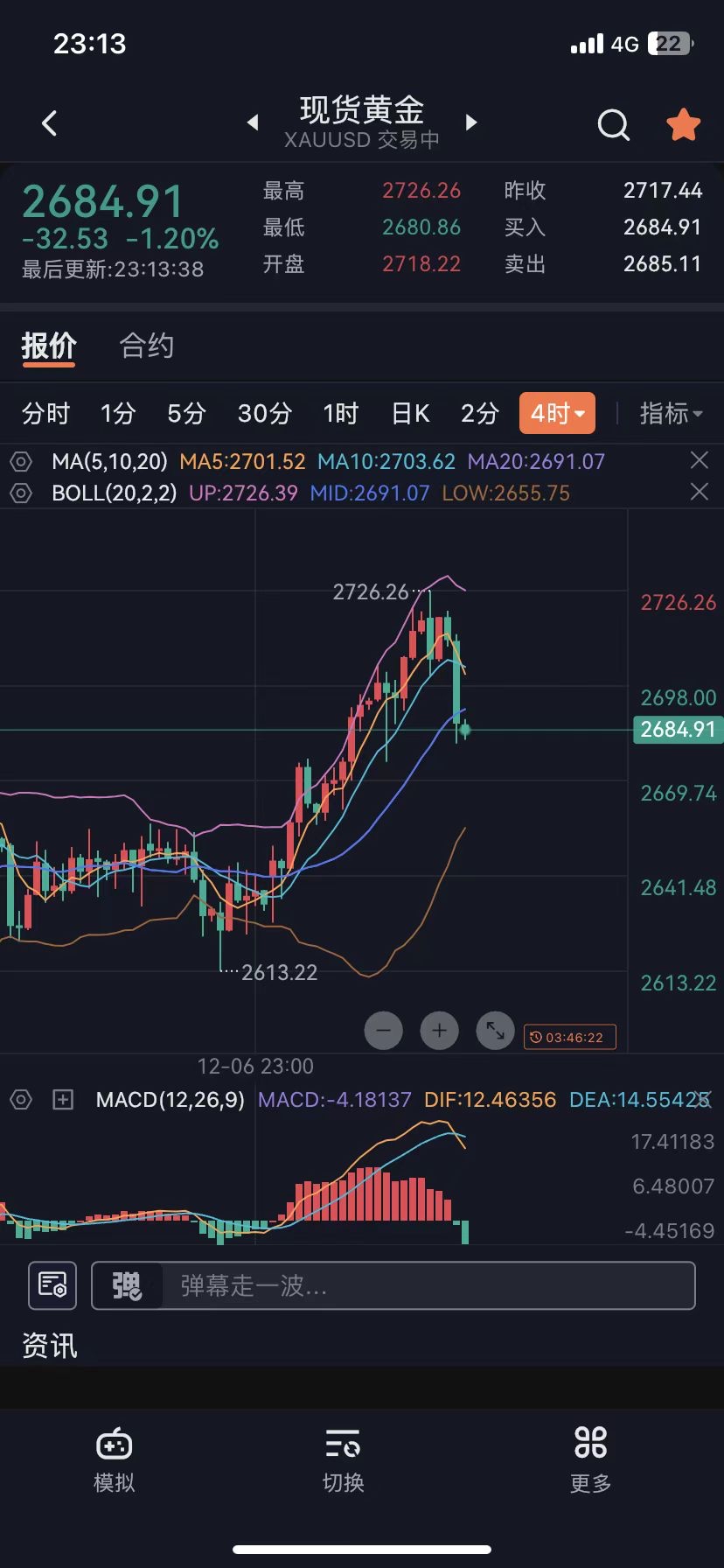Select the 分时 chart period

point(45,413)
